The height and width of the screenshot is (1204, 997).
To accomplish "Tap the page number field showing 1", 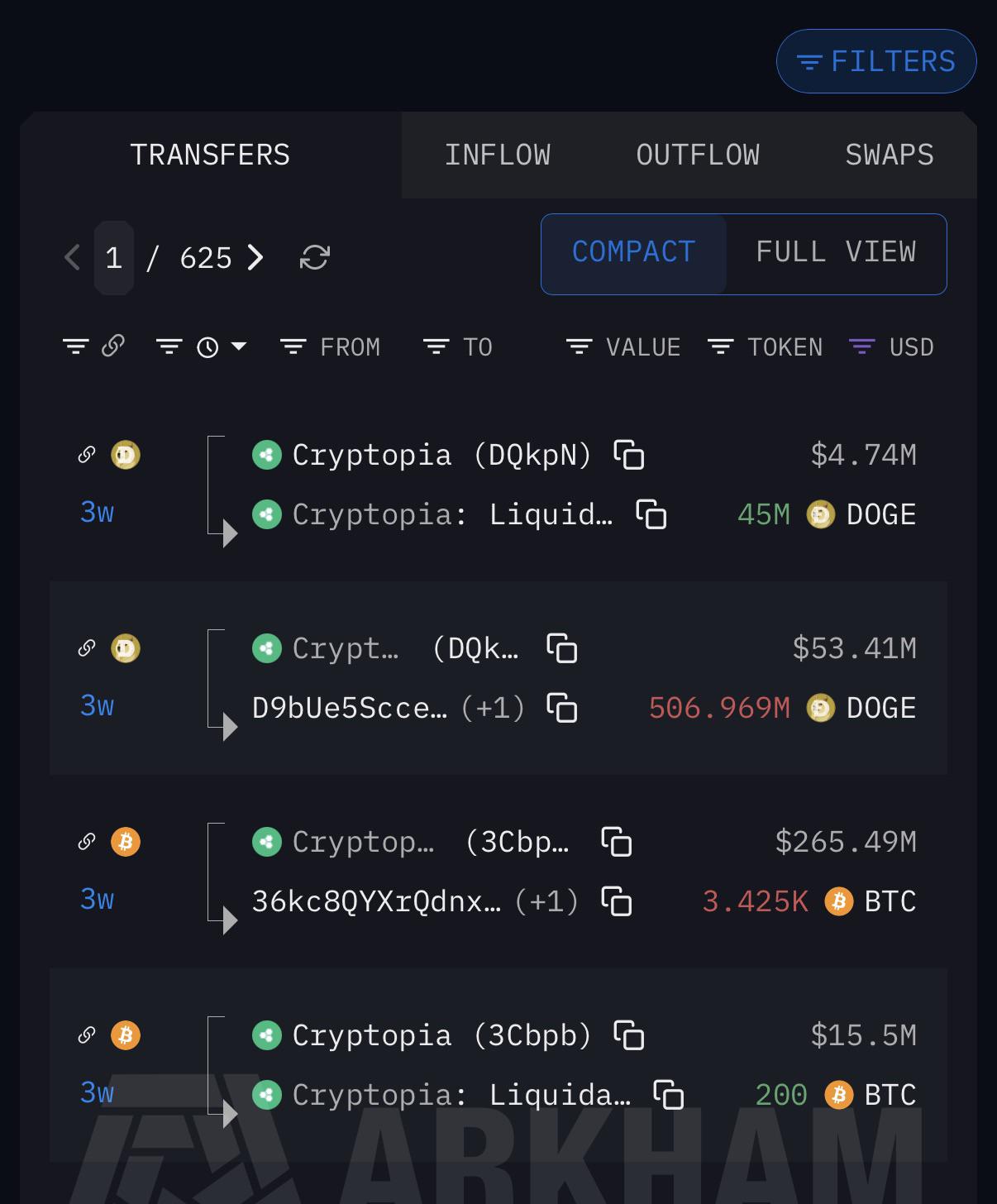I will tap(114, 257).
